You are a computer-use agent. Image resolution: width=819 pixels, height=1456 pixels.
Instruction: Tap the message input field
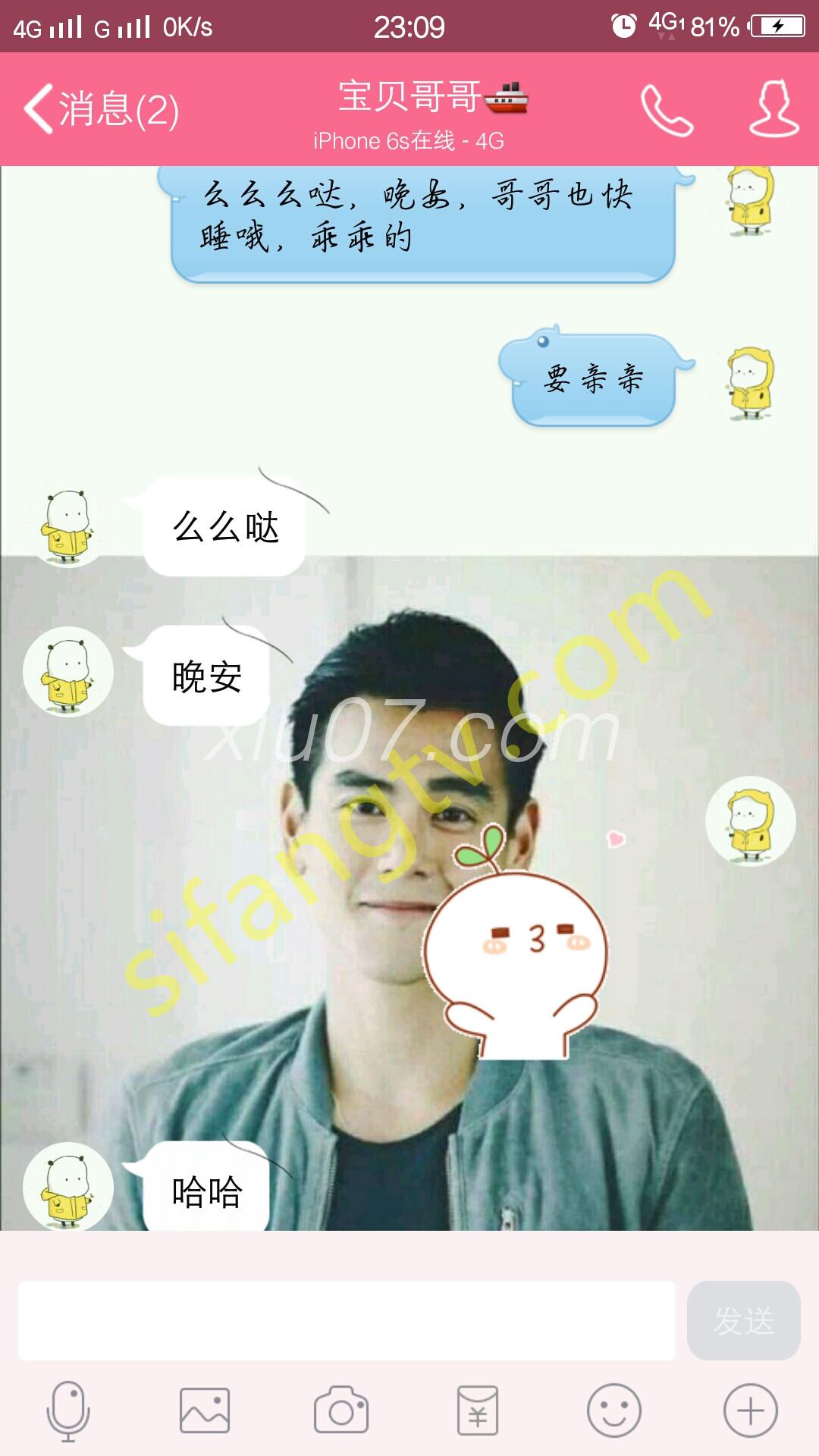click(x=347, y=1320)
